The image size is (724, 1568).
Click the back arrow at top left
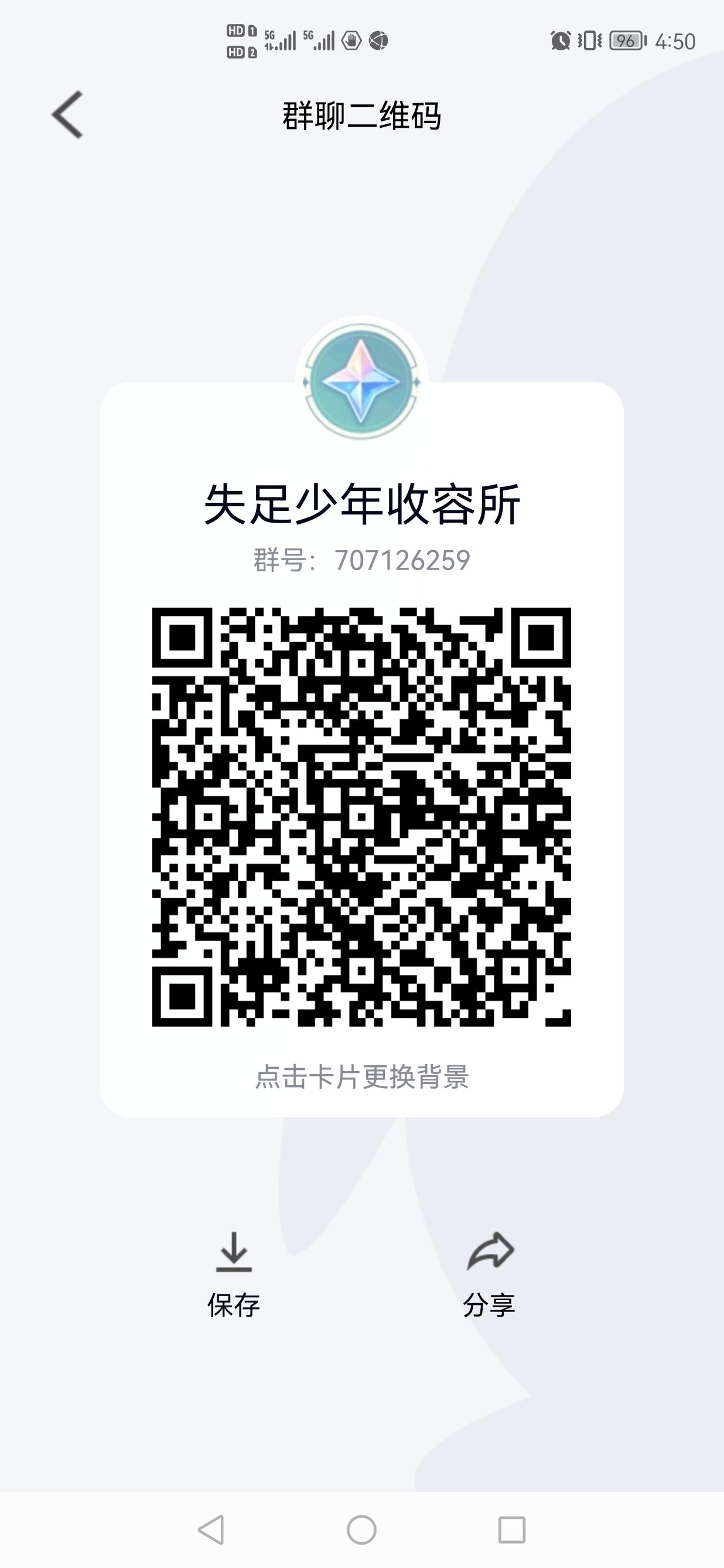65,115
